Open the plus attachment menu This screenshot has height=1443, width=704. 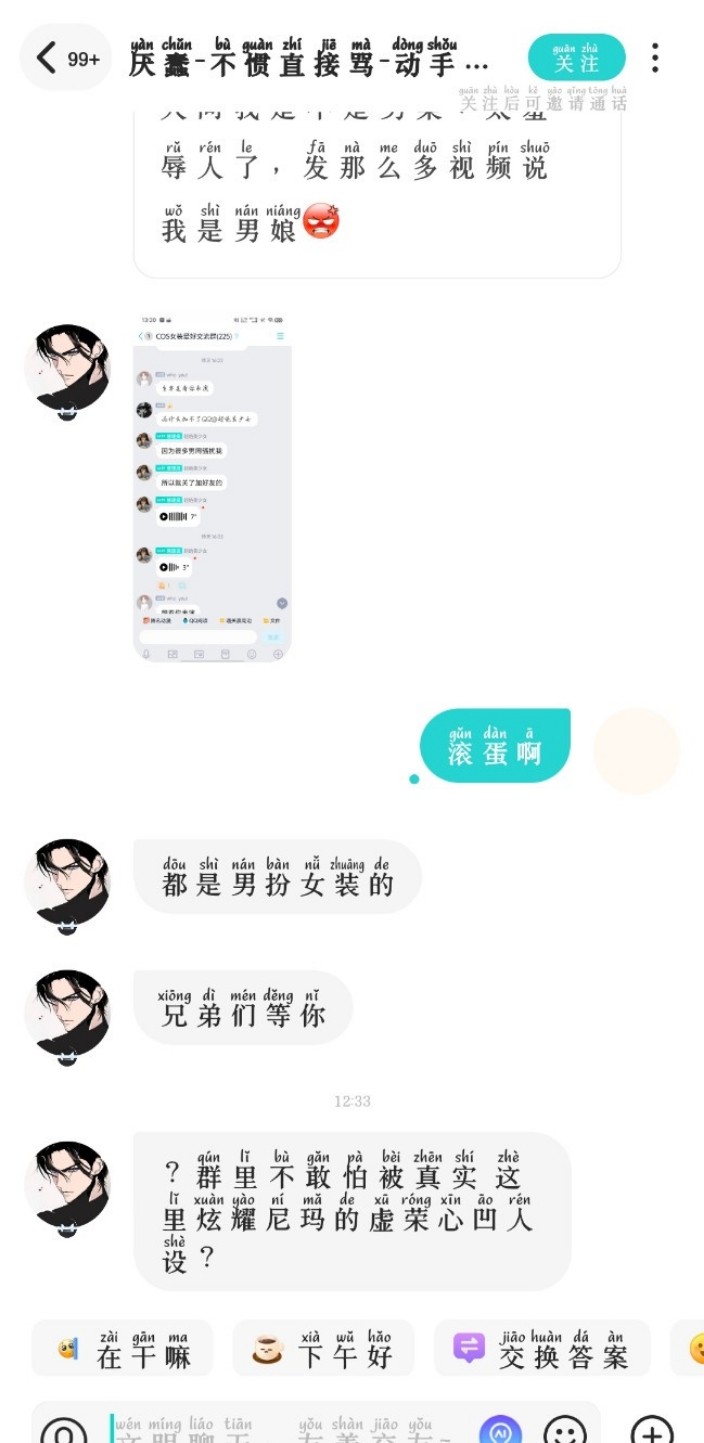click(x=652, y=1432)
